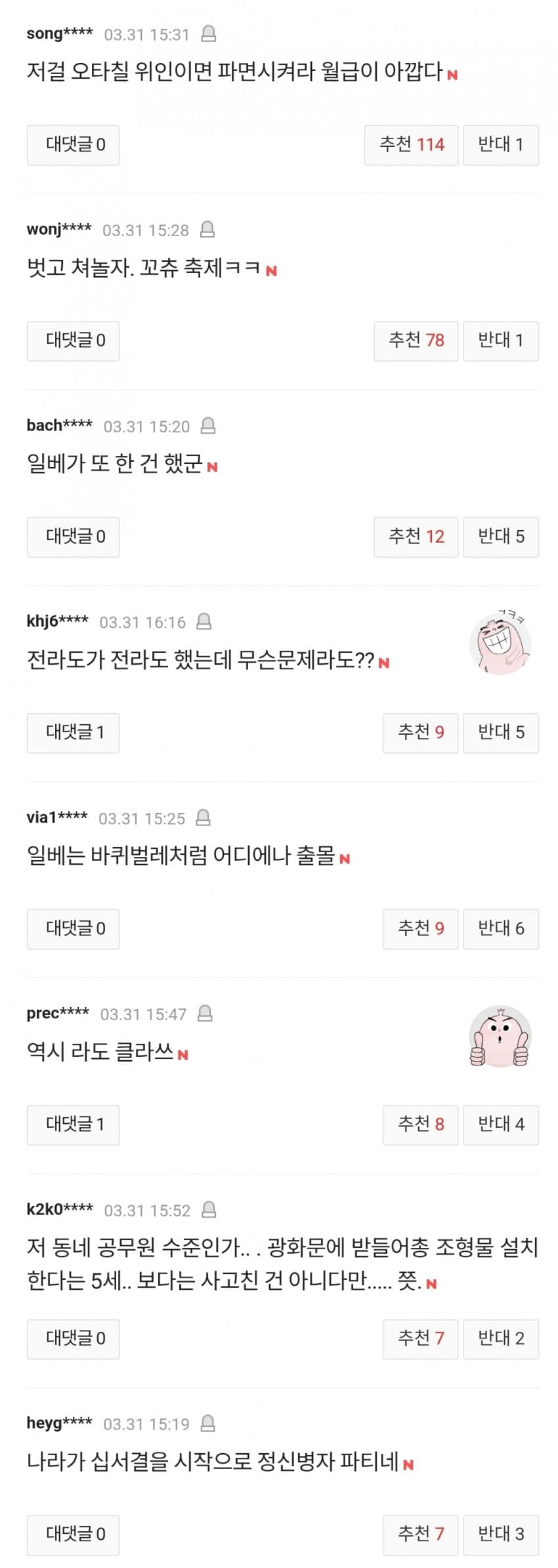Open replies on wonj**** comment

(73, 340)
